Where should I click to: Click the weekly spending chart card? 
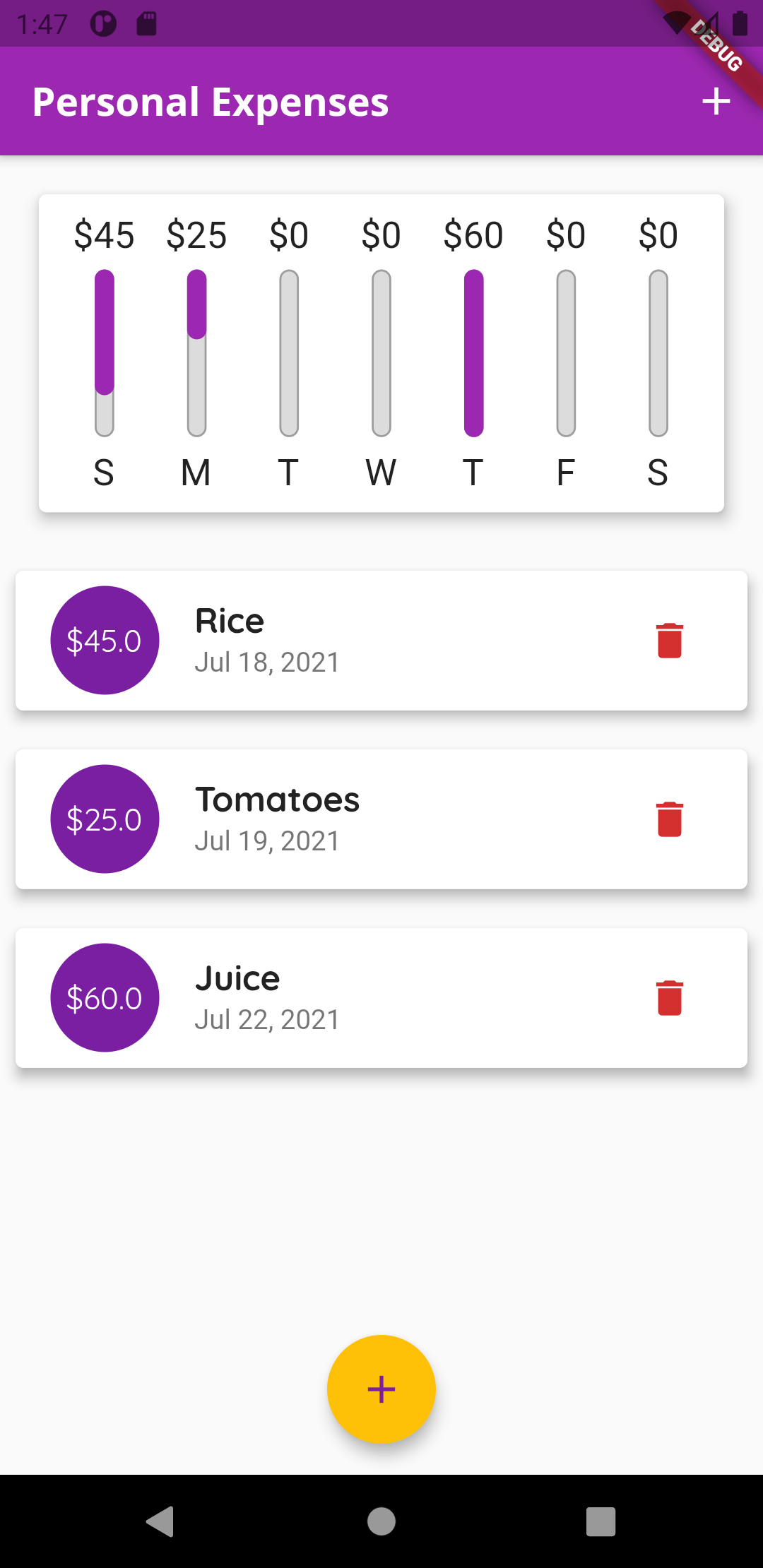381,352
